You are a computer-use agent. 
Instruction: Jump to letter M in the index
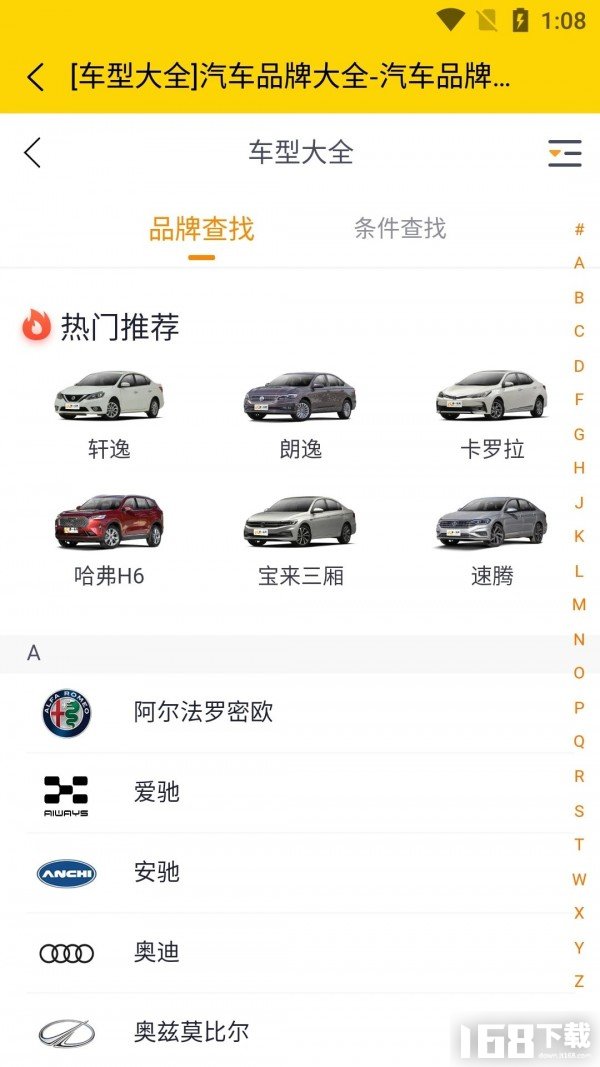click(579, 605)
